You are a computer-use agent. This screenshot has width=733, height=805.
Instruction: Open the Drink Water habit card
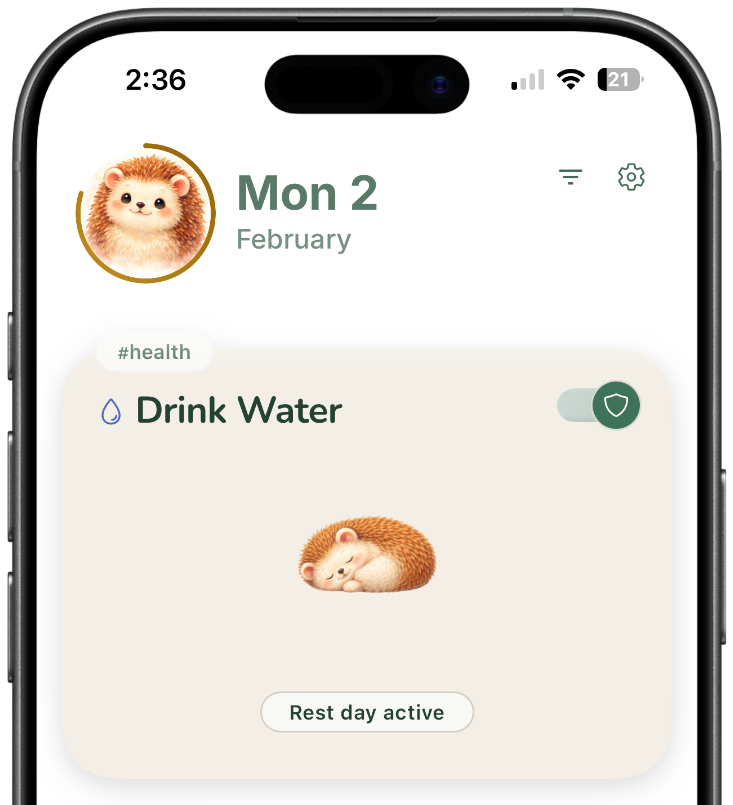click(240, 411)
